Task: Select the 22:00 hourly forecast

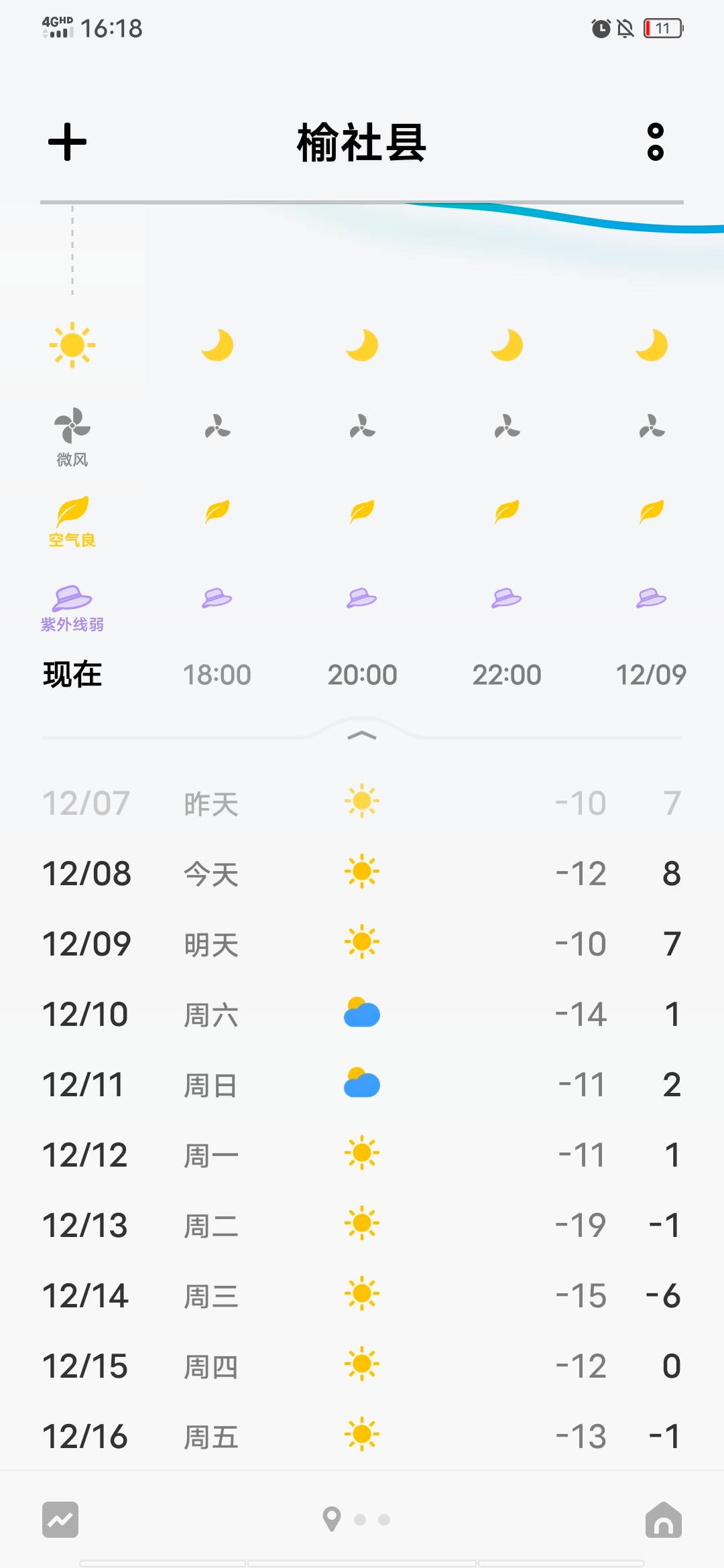Action: (507, 675)
